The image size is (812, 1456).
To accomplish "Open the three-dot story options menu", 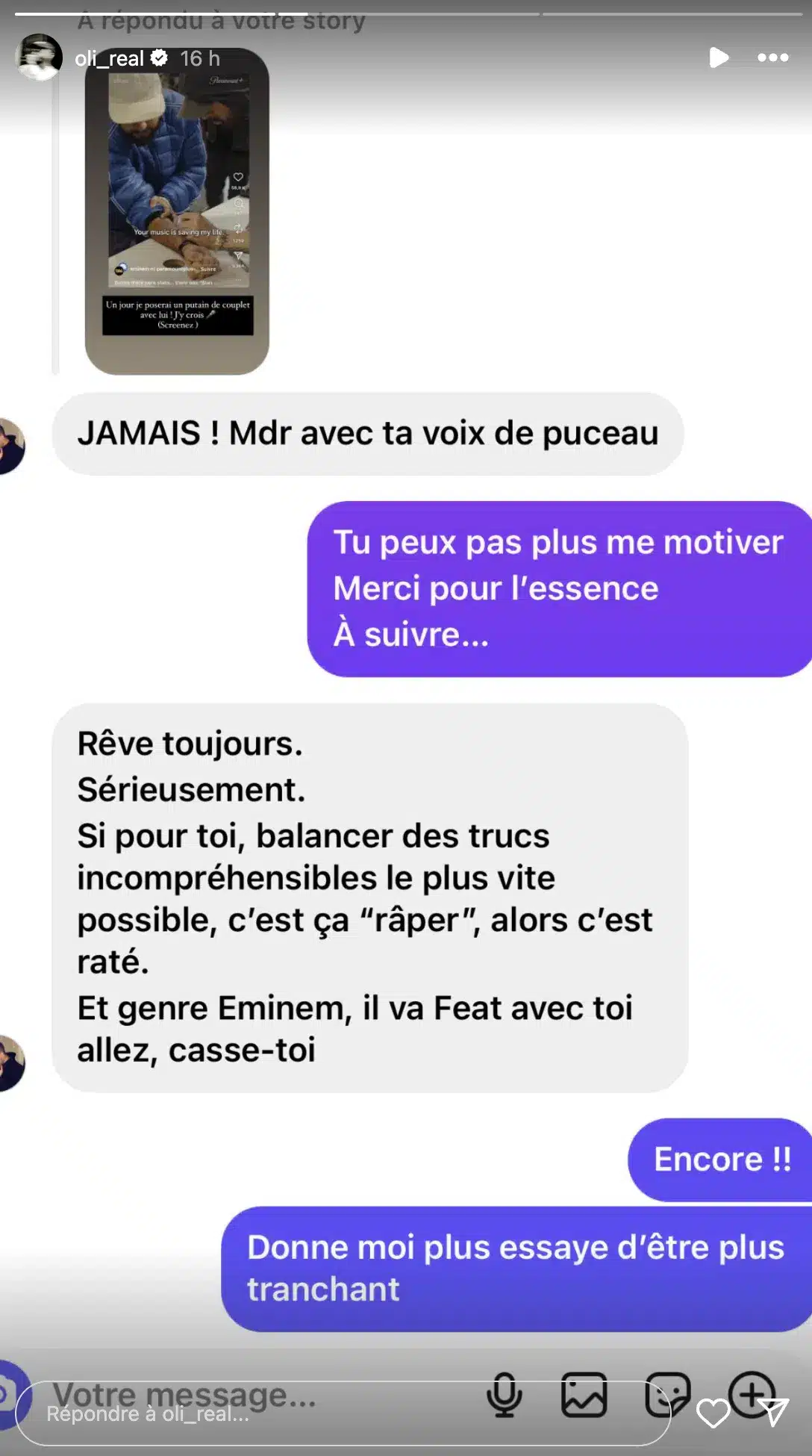I will tap(772, 57).
